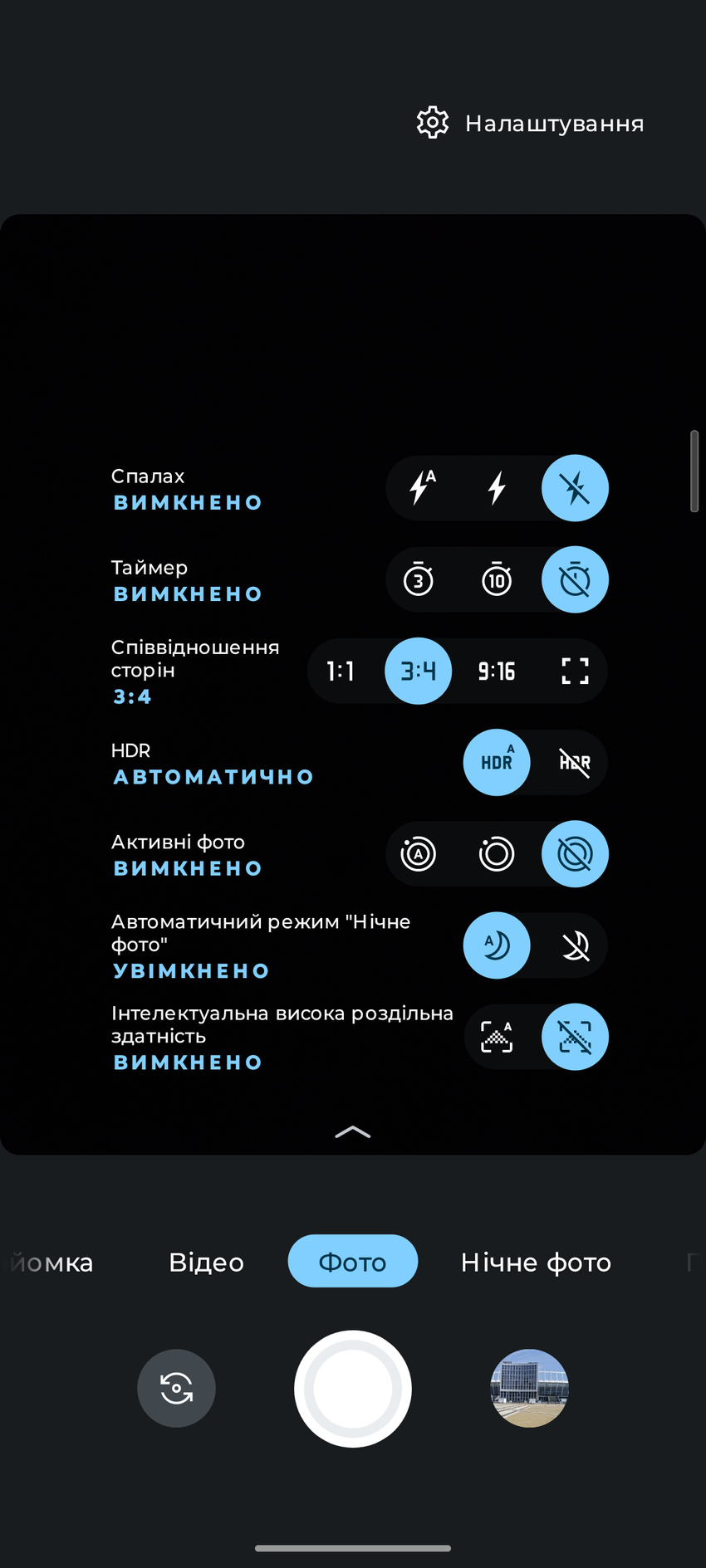Open the Нічне фото mode
The height and width of the screenshot is (1568, 706).
click(536, 1261)
